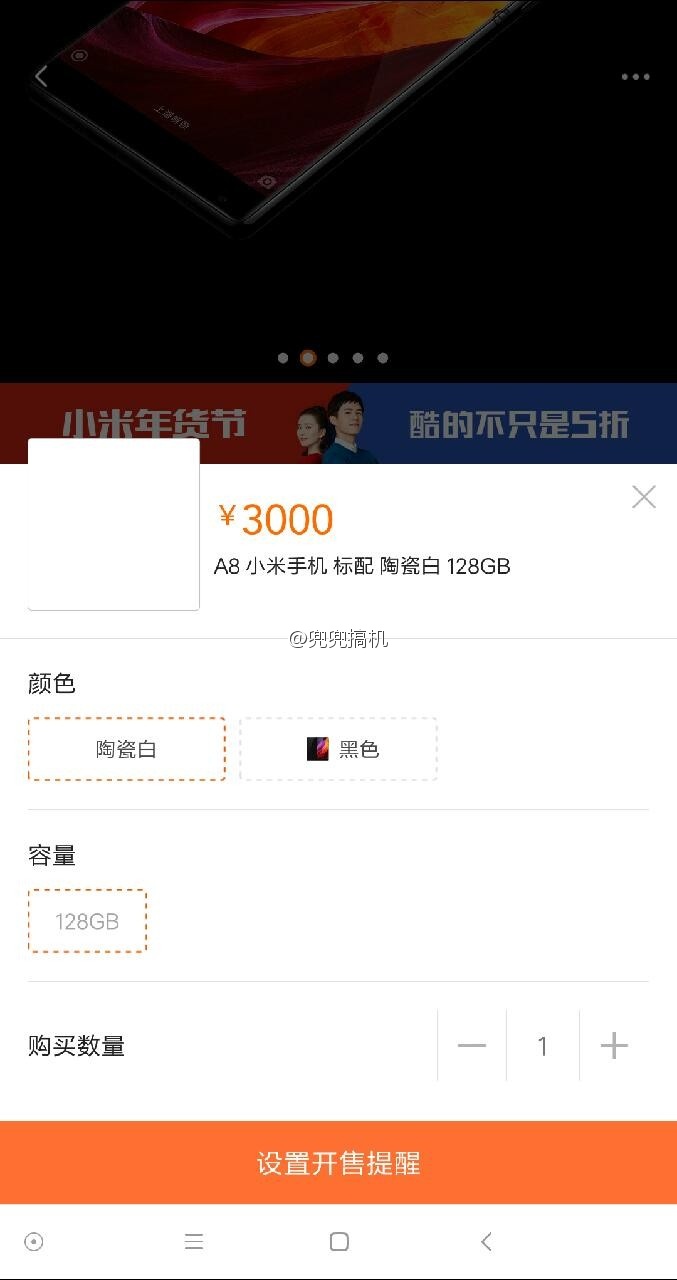Tap 设置开售提醒 to set sale reminder
Viewport: 677px width, 1280px height.
point(338,1163)
